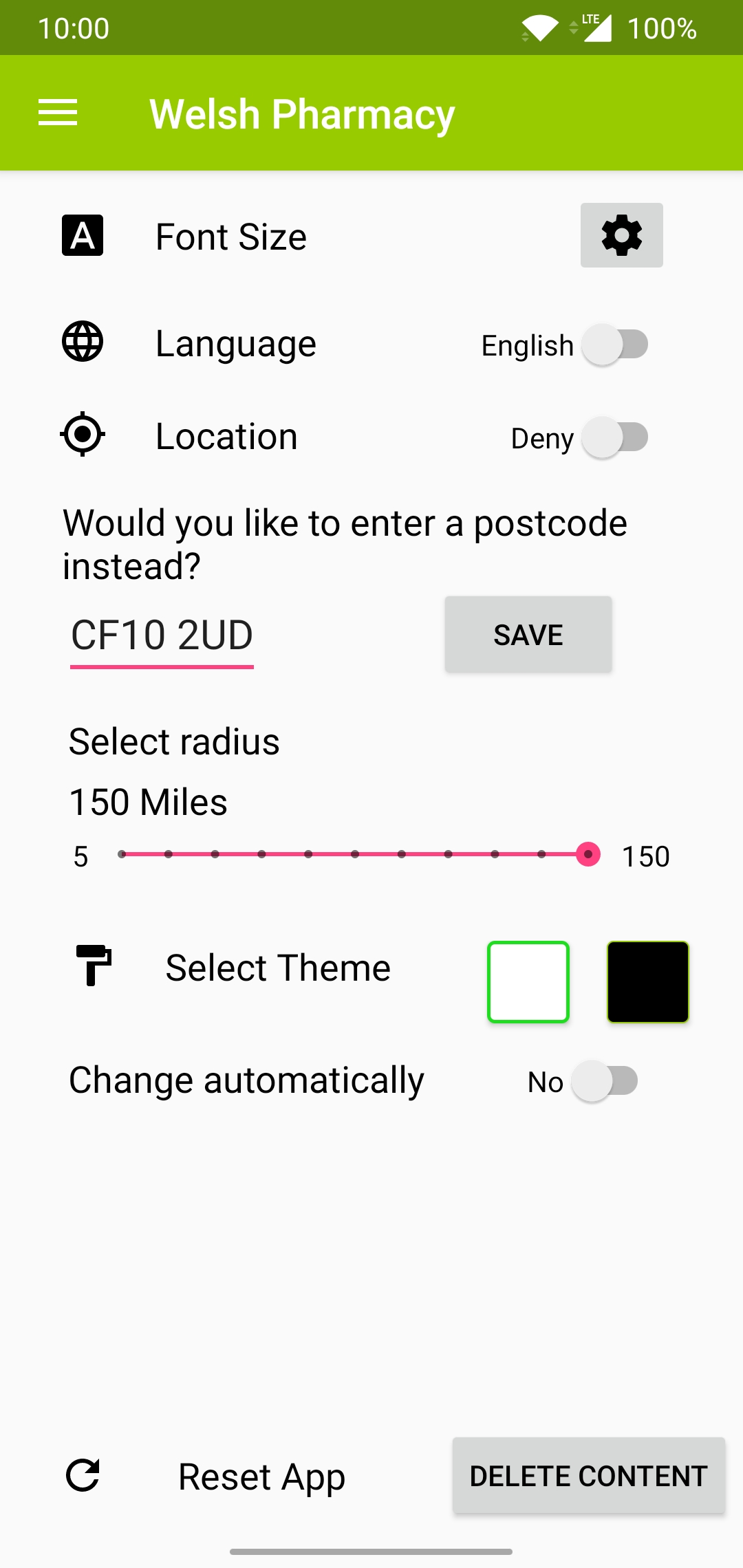Toggle the Language switch
This screenshot has width=743, height=1568.
point(615,345)
